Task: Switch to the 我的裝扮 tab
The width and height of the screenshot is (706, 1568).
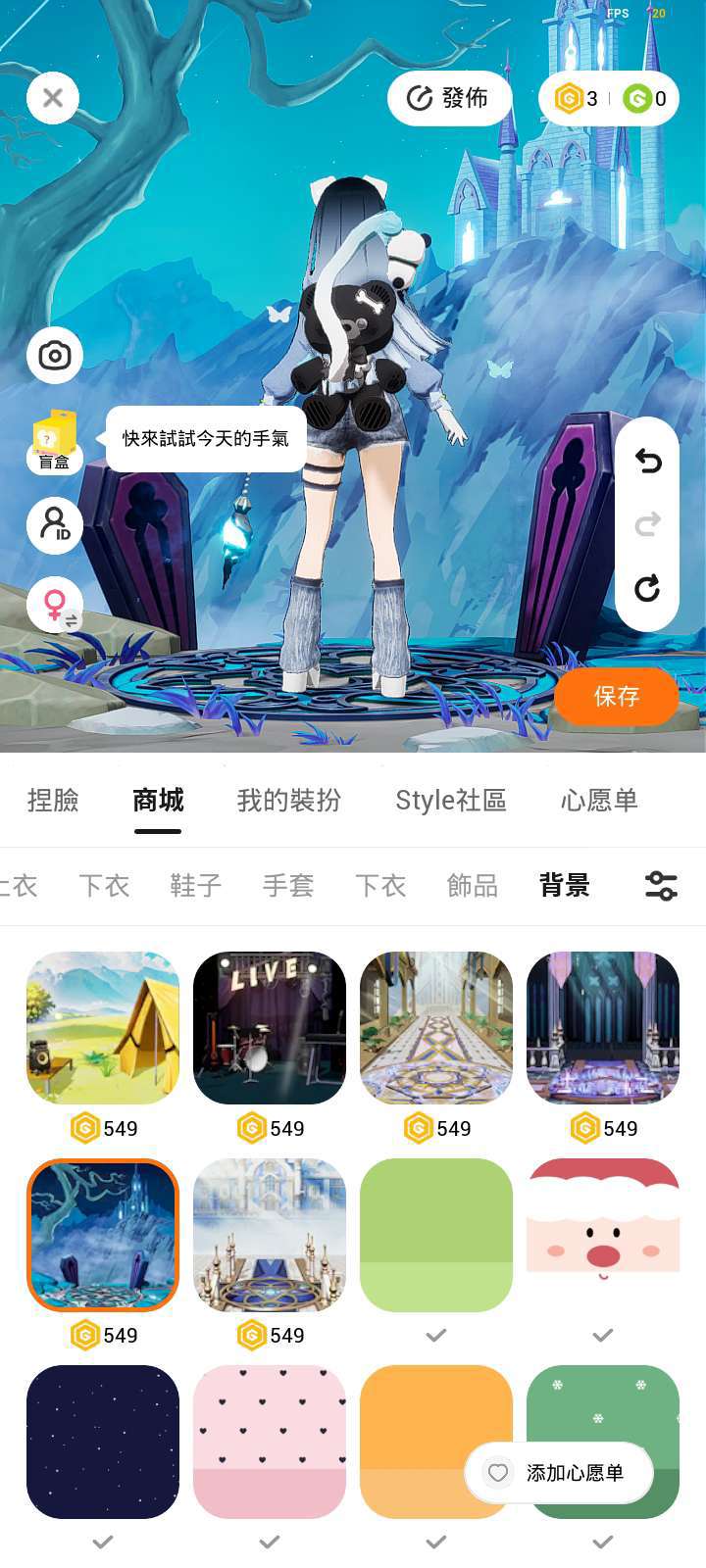Action: (289, 801)
